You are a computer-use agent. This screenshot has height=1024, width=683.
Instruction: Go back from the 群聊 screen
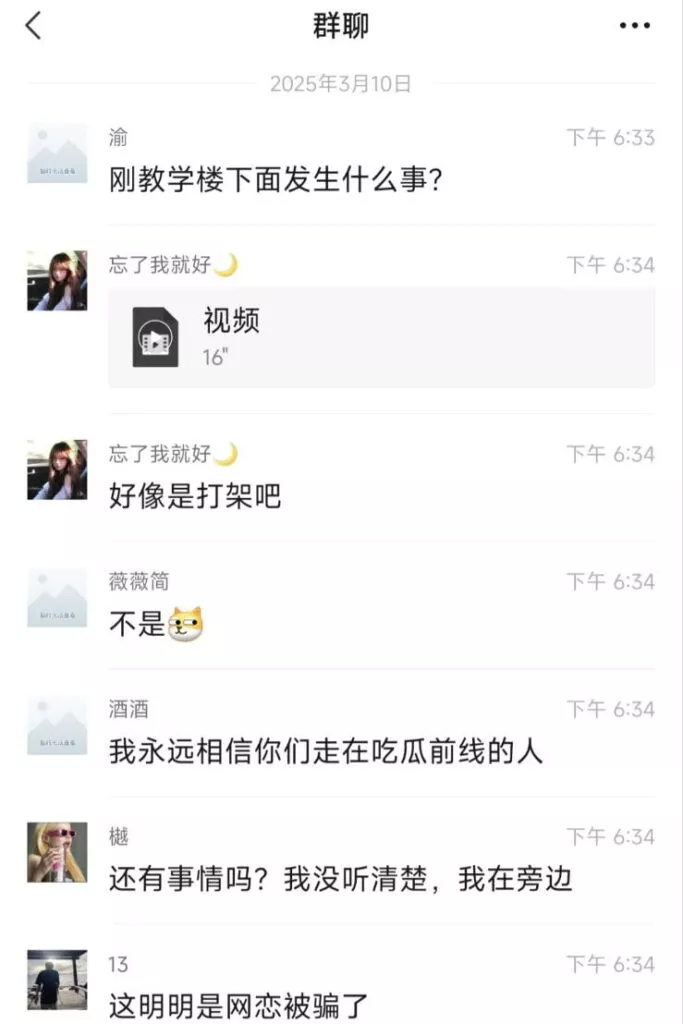(33, 26)
